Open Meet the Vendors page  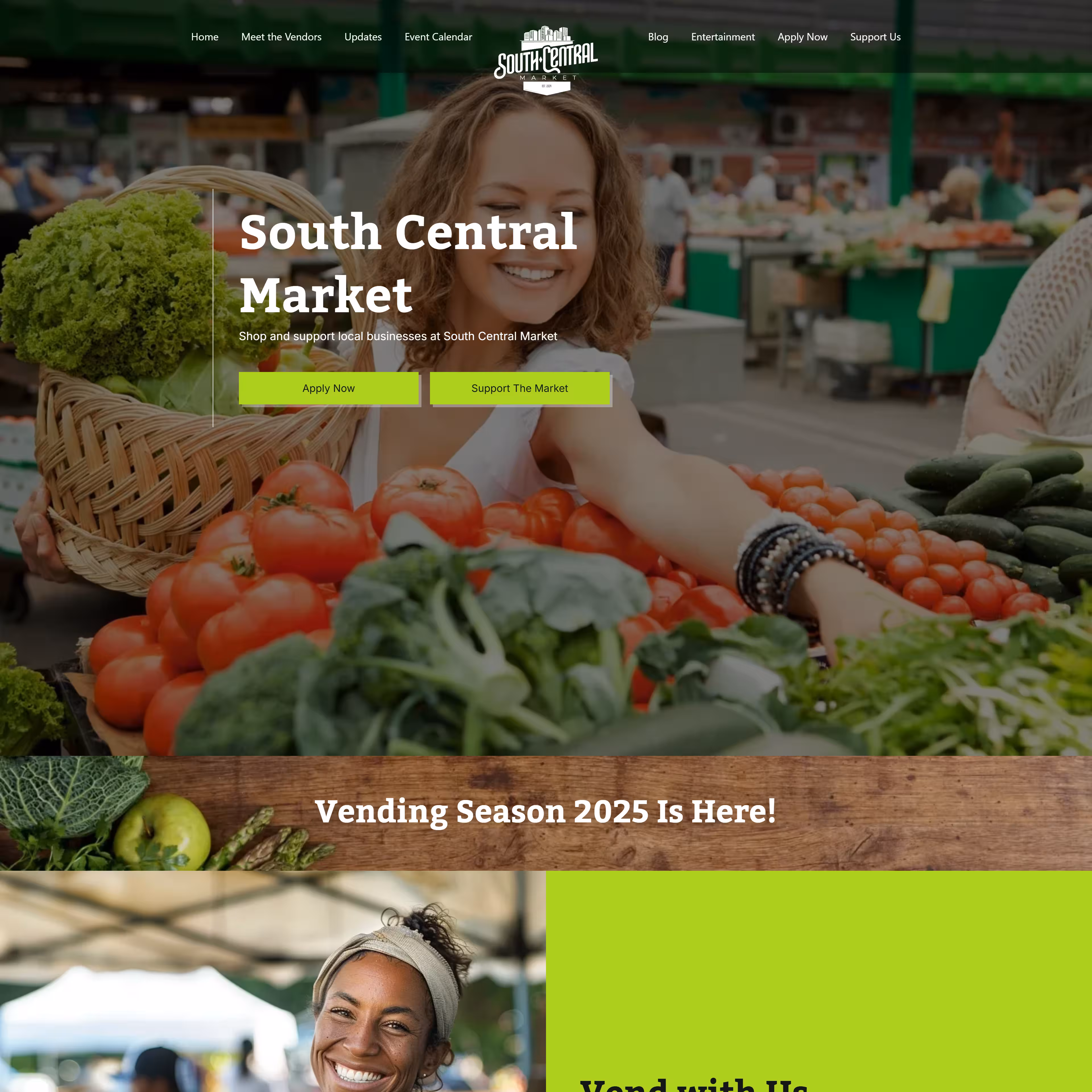[x=281, y=37]
